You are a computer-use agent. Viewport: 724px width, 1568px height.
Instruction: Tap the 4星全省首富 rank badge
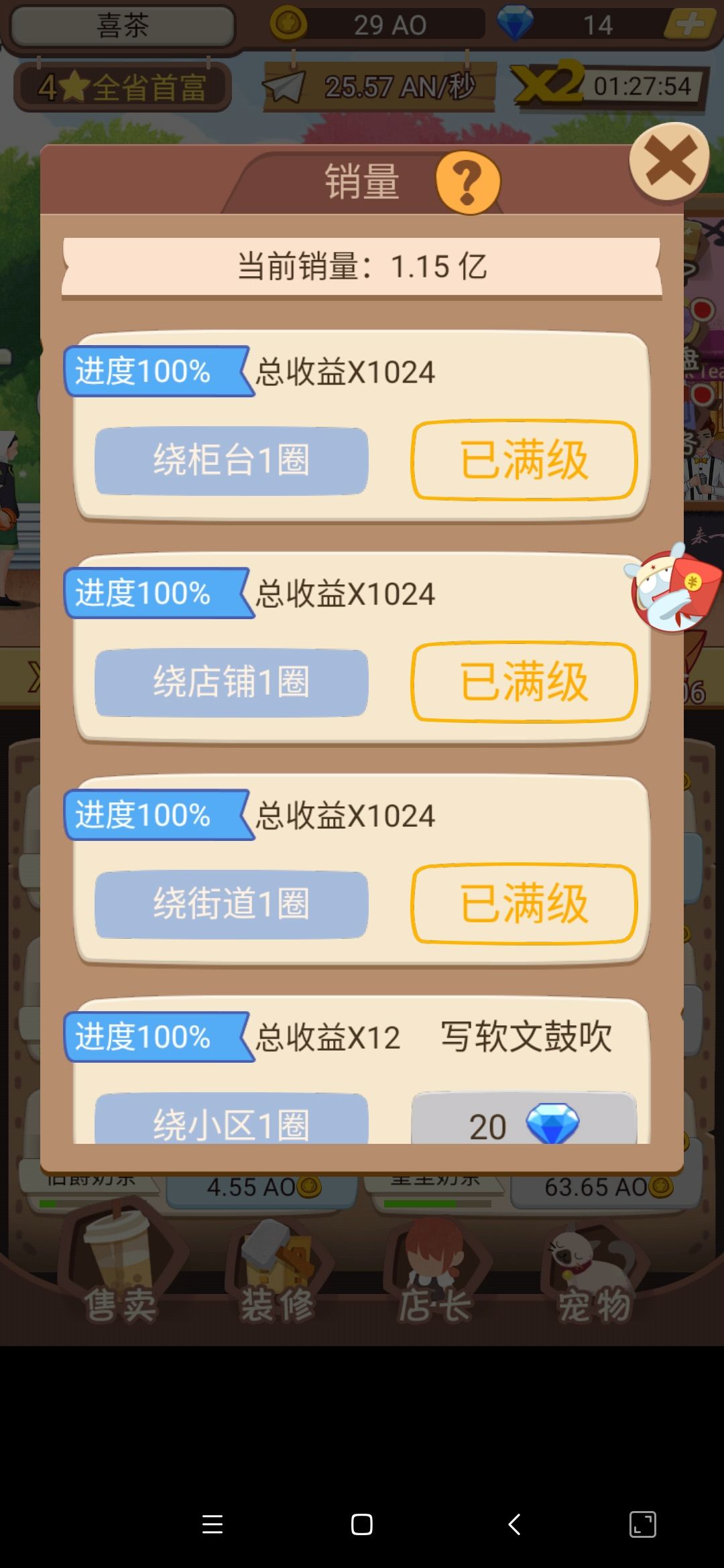(124, 86)
